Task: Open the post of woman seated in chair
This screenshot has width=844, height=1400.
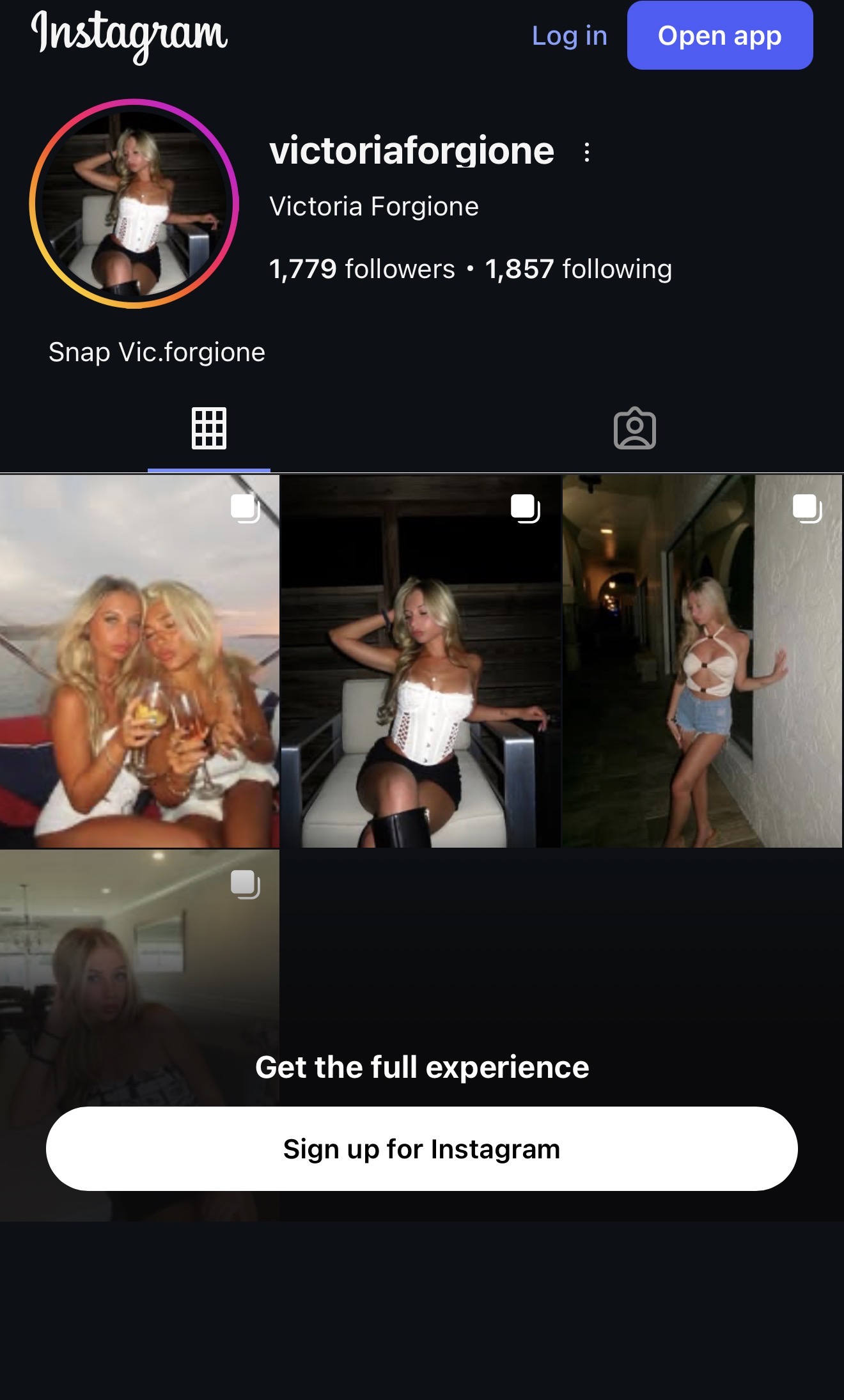Action: (421, 661)
